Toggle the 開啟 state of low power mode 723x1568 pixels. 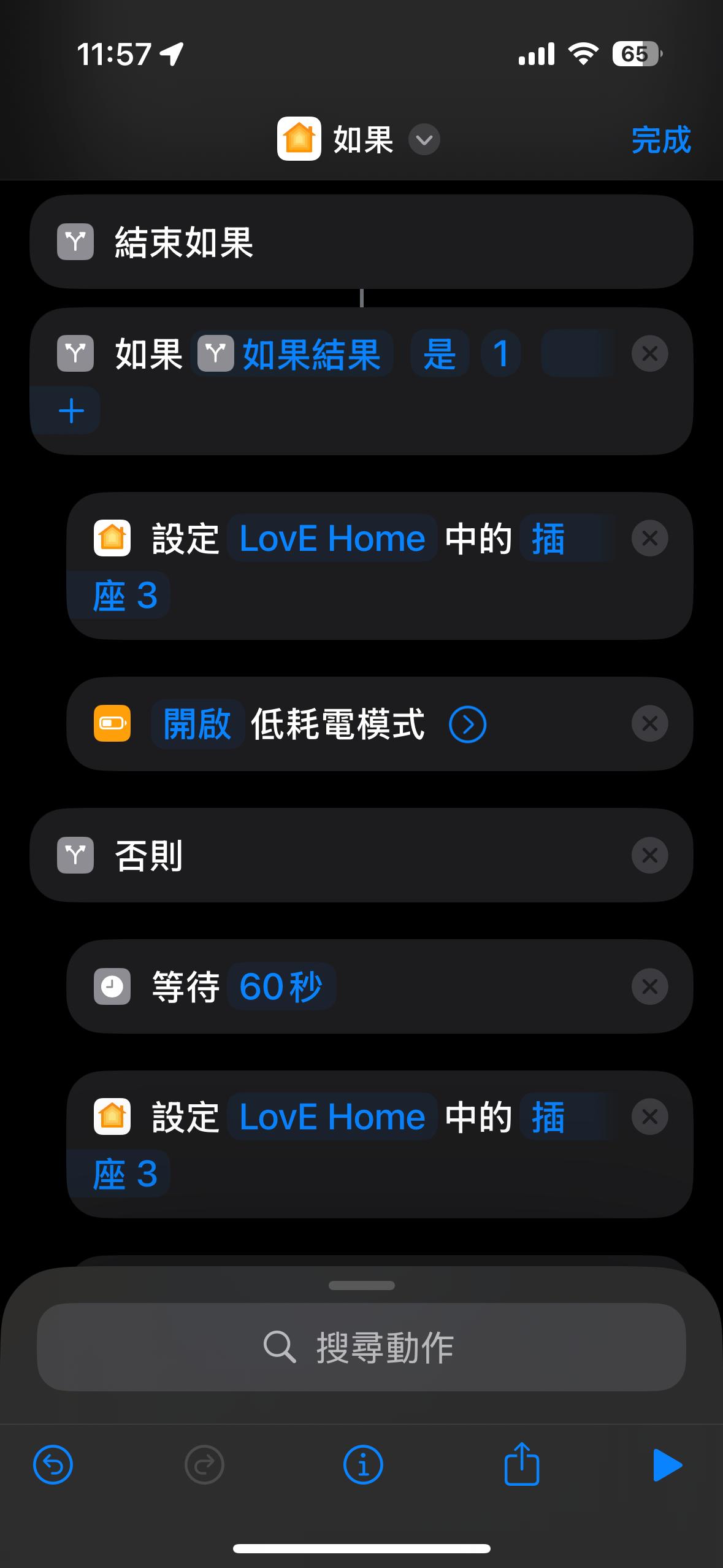click(197, 724)
